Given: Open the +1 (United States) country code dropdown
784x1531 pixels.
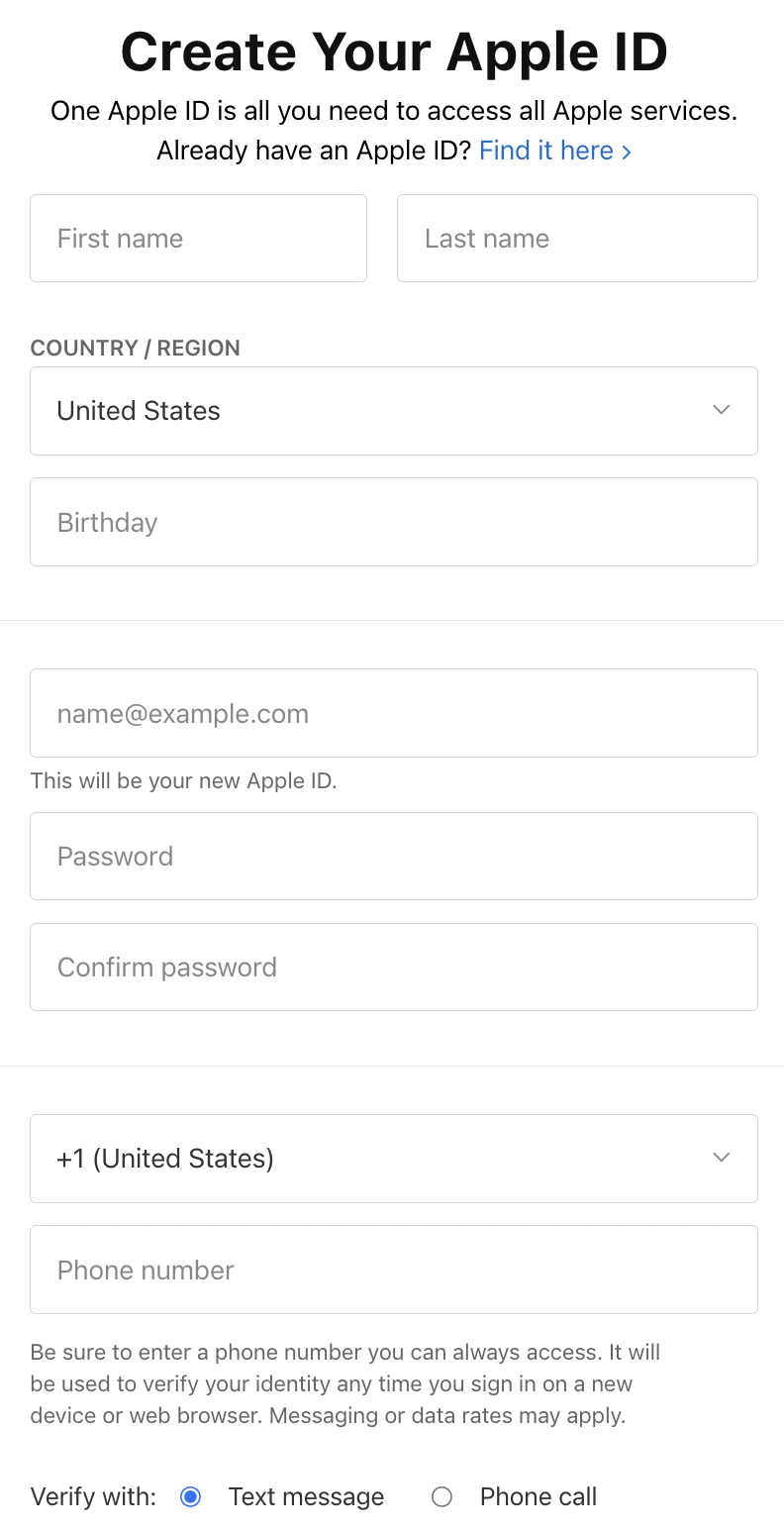Looking at the screenshot, I should (394, 1159).
